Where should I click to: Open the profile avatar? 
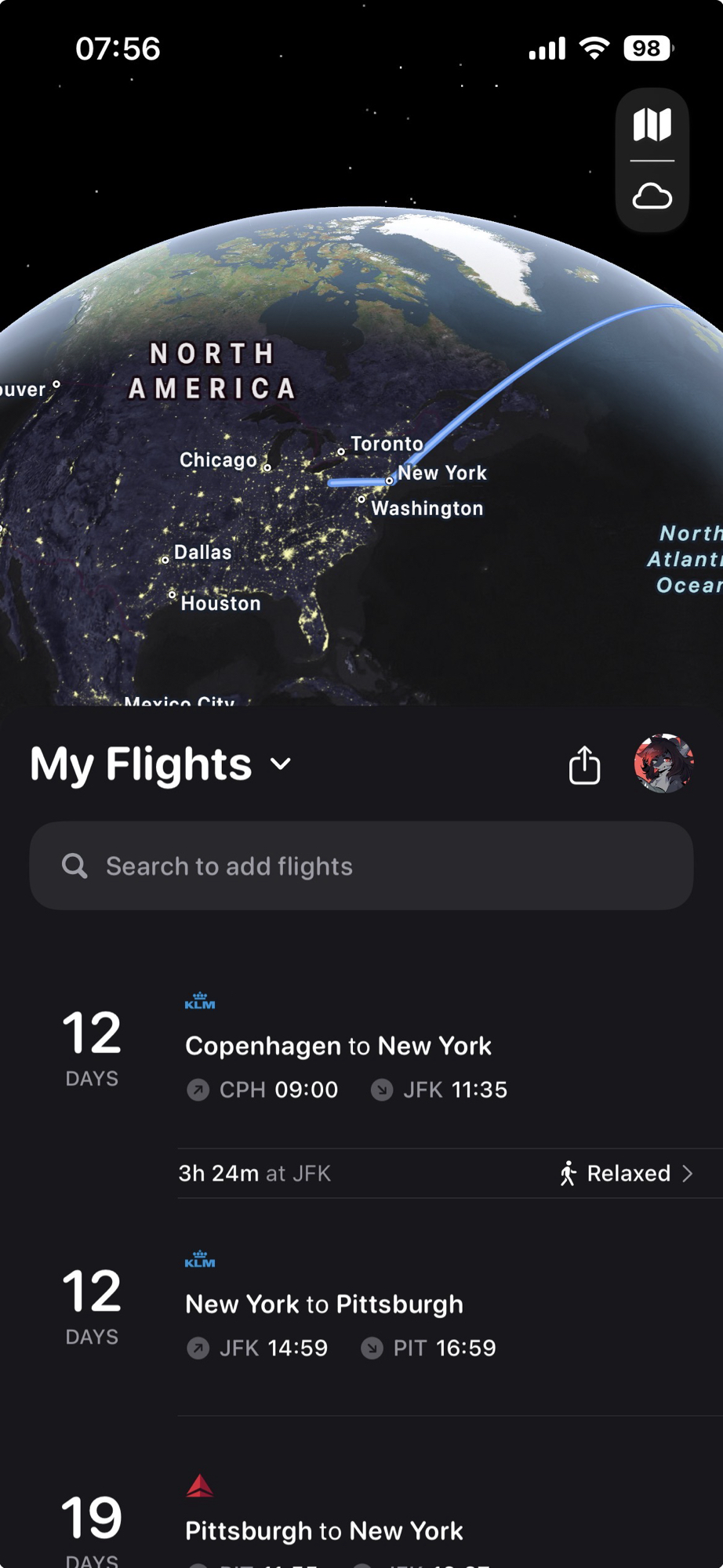[663, 764]
